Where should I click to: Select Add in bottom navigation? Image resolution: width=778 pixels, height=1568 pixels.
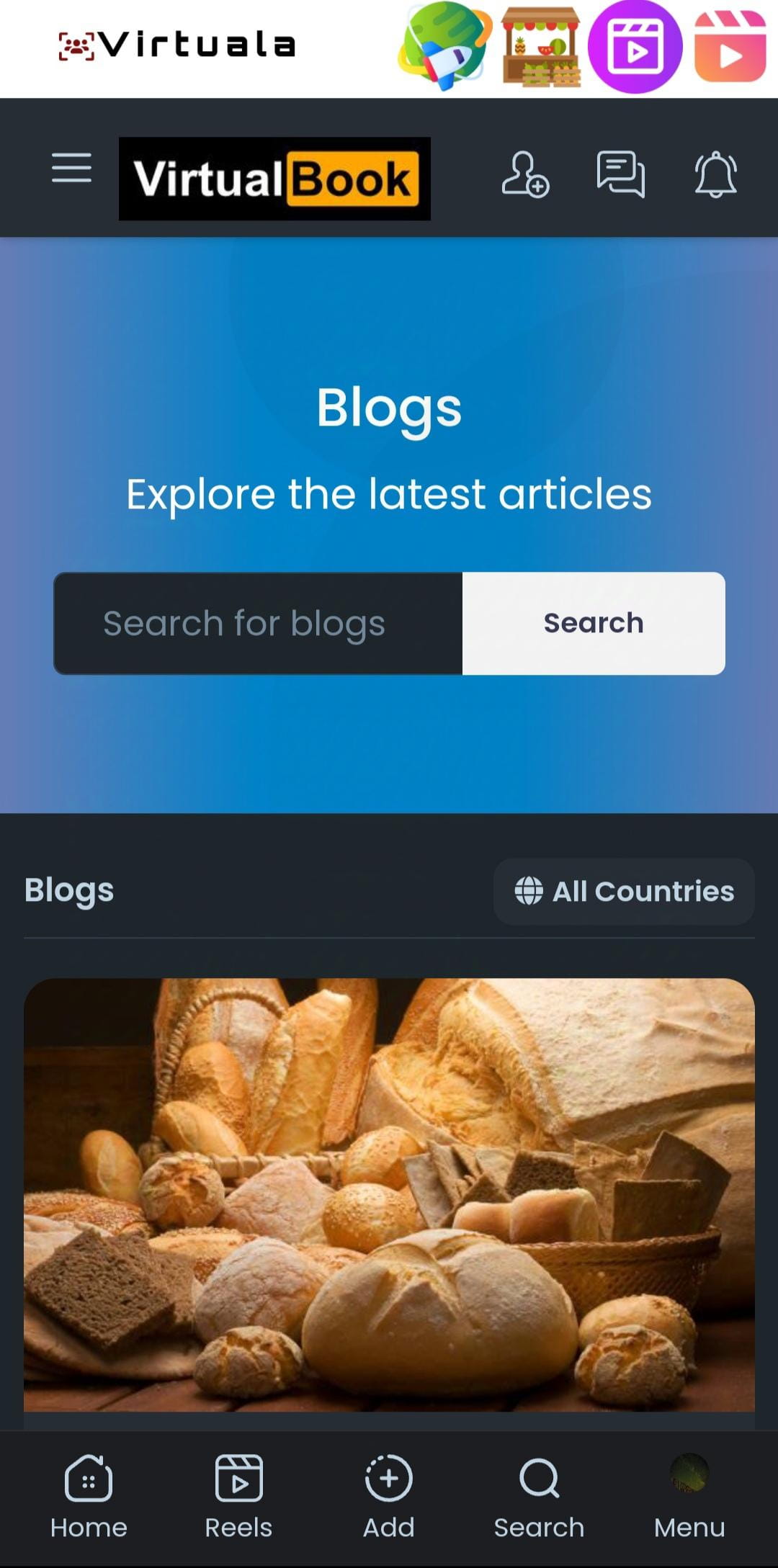[389, 1496]
